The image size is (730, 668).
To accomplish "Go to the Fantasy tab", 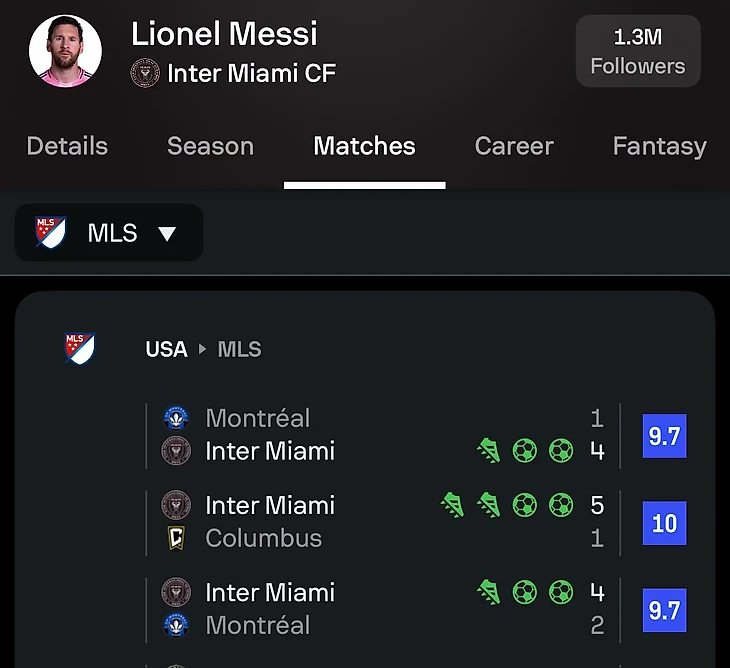I will (659, 146).
